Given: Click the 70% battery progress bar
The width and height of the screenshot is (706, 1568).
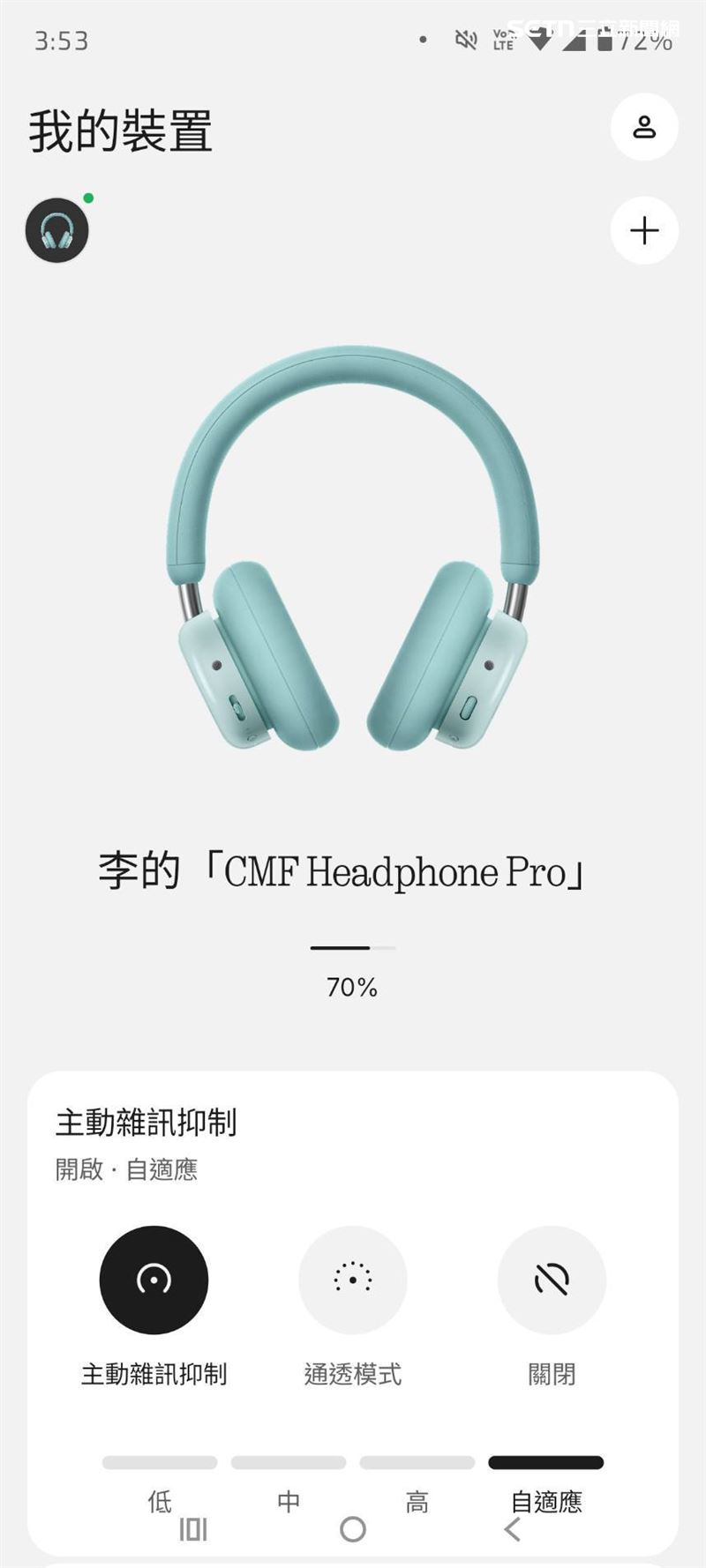Looking at the screenshot, I should 352,945.
